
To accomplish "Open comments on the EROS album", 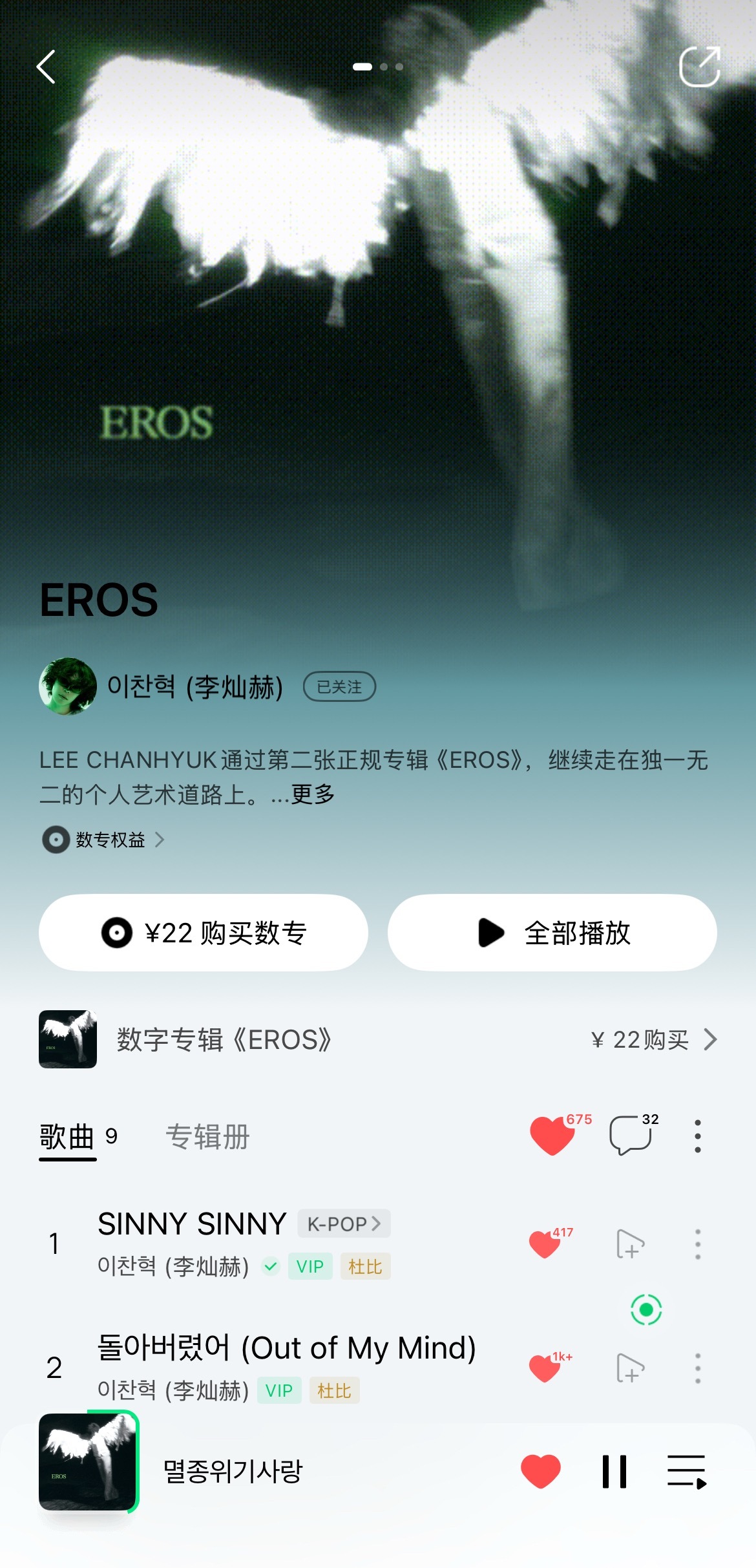I will [629, 1136].
